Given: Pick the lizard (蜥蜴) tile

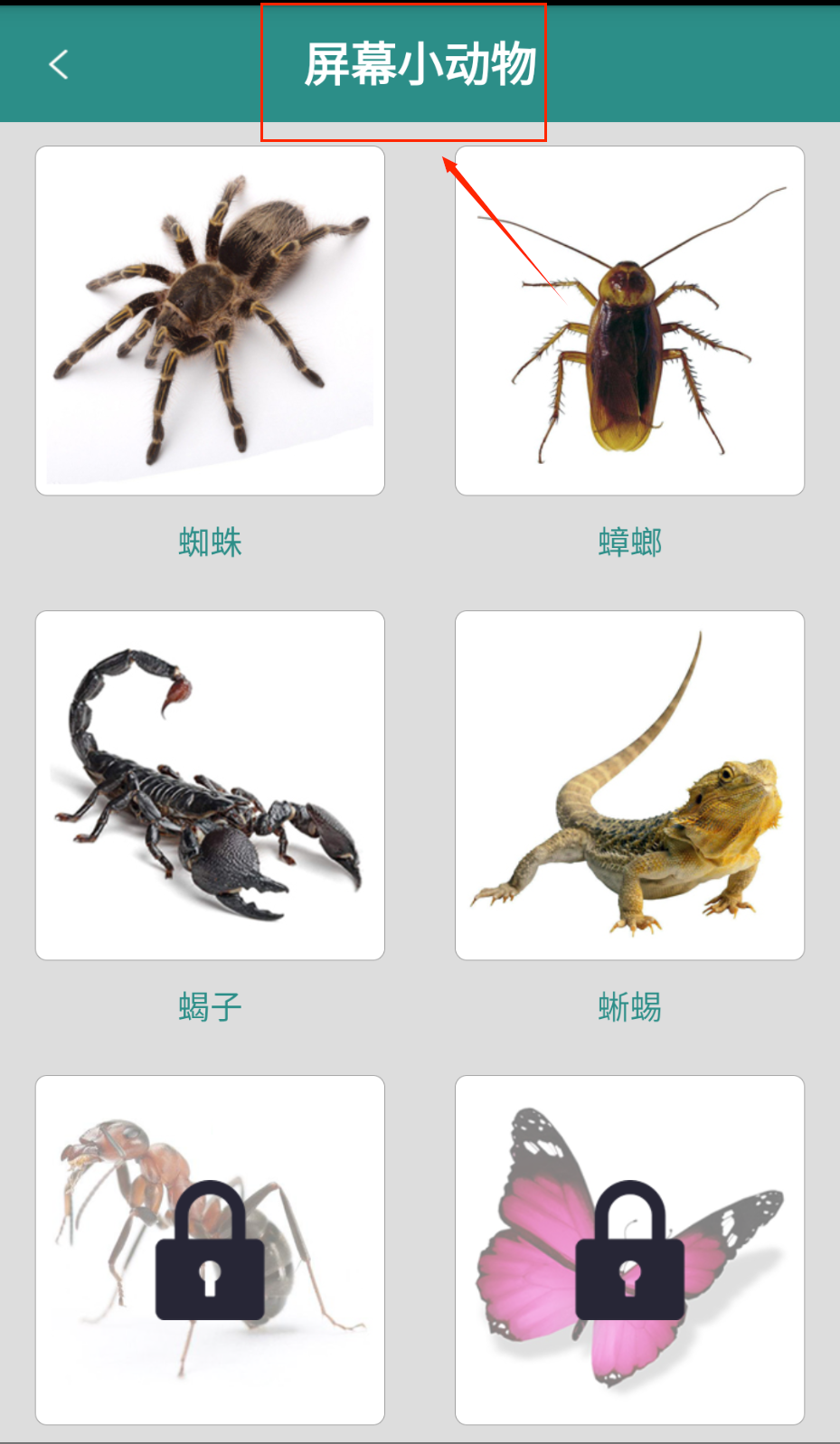Looking at the screenshot, I should click(x=629, y=786).
